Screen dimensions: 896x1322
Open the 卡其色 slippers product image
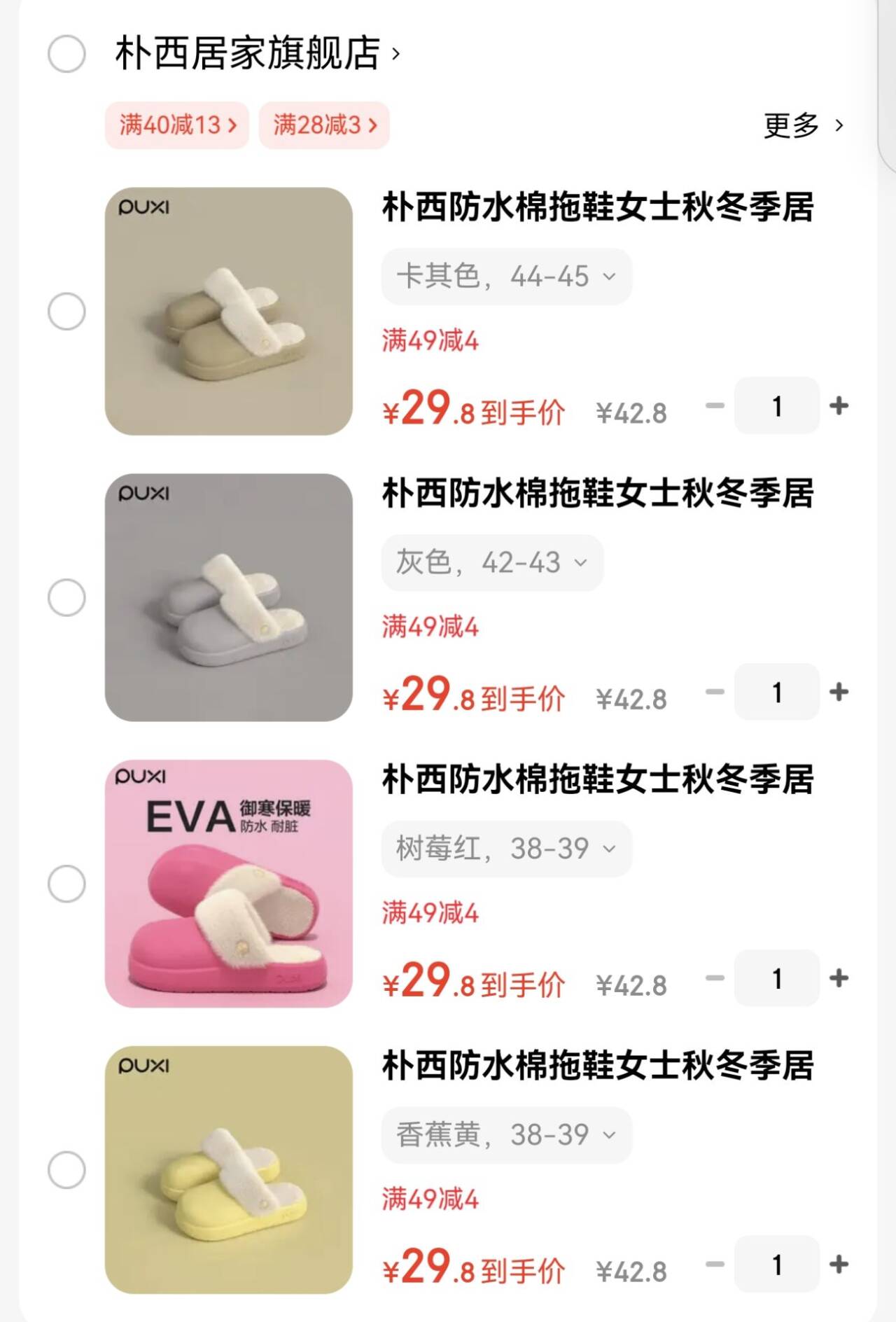click(229, 311)
